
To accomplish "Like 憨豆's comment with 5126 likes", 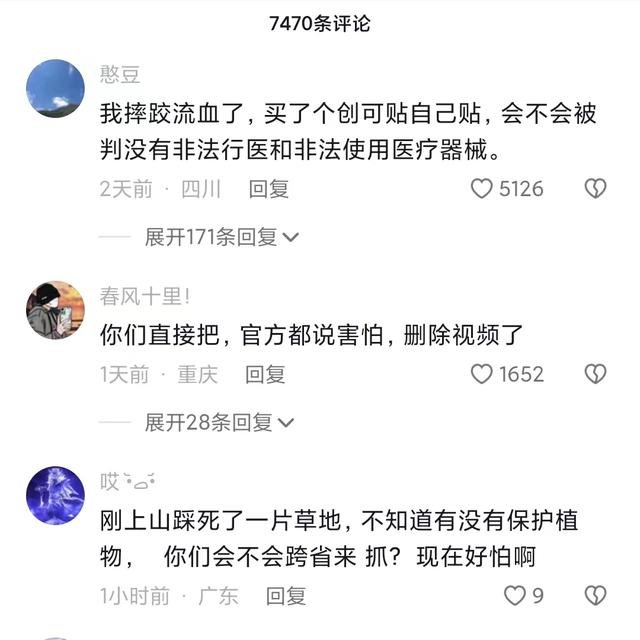I will click(x=482, y=188).
